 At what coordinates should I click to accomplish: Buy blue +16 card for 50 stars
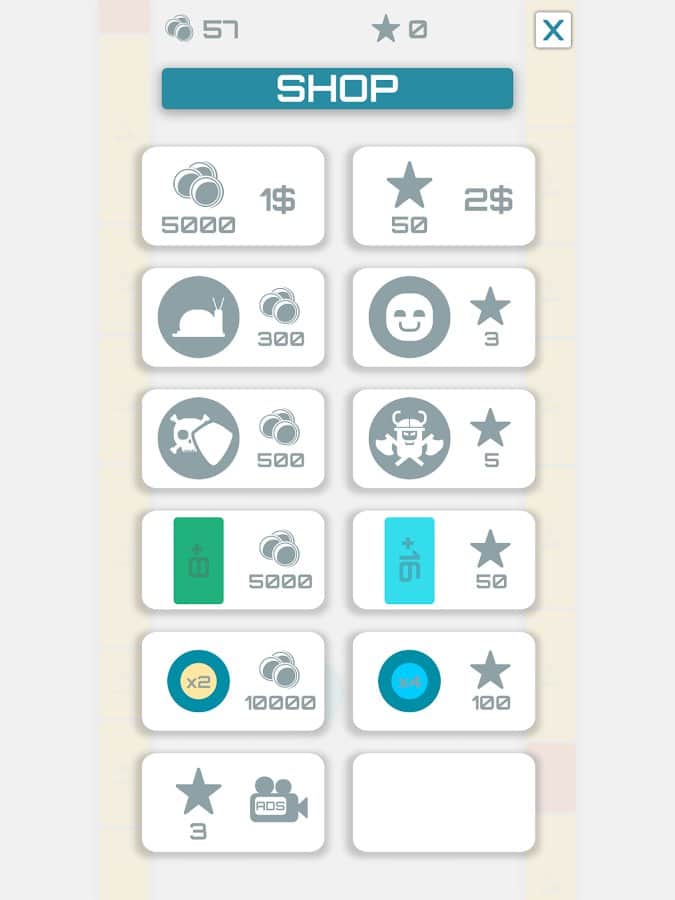pos(443,560)
